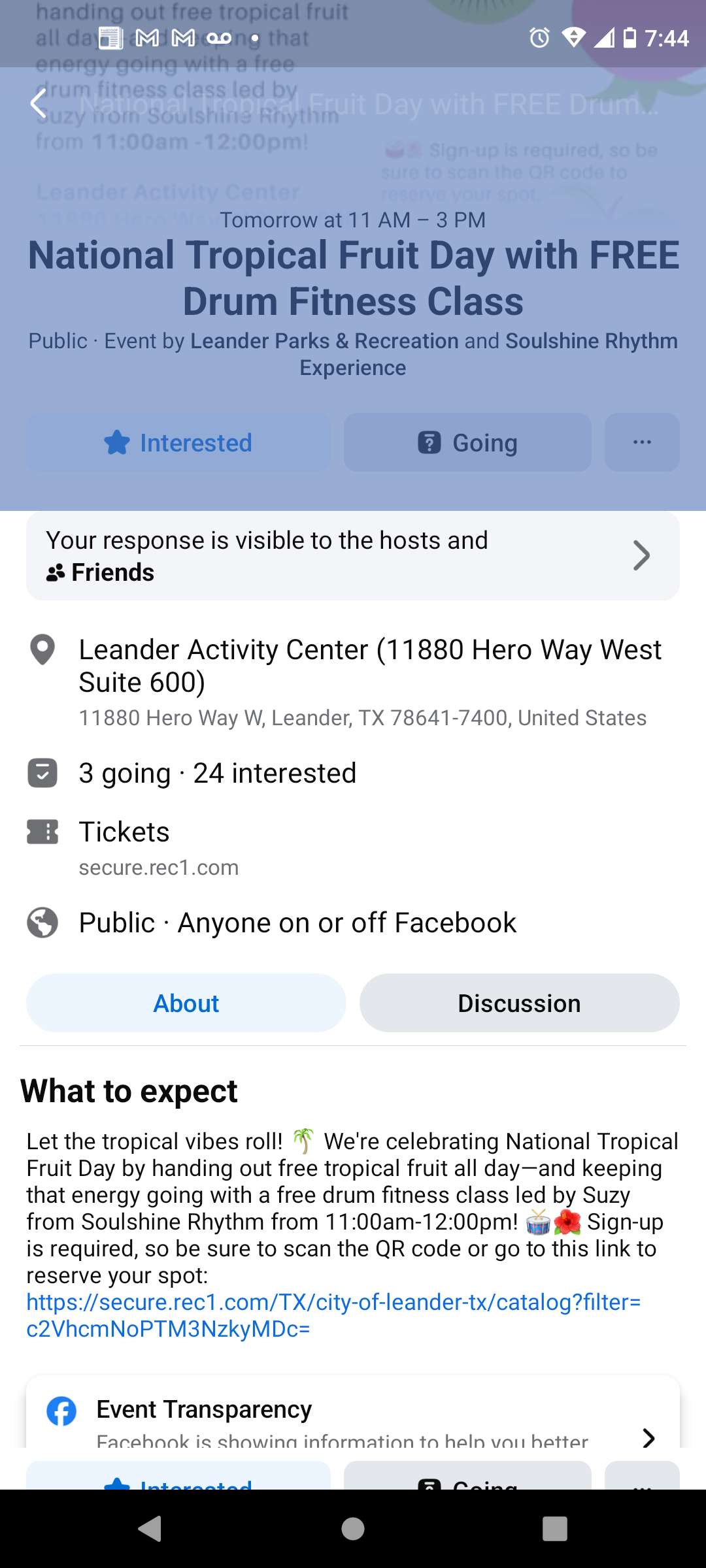Viewport: 706px width, 1568px height.
Task: Open recent apps from the navigation bar
Action: click(554, 1529)
